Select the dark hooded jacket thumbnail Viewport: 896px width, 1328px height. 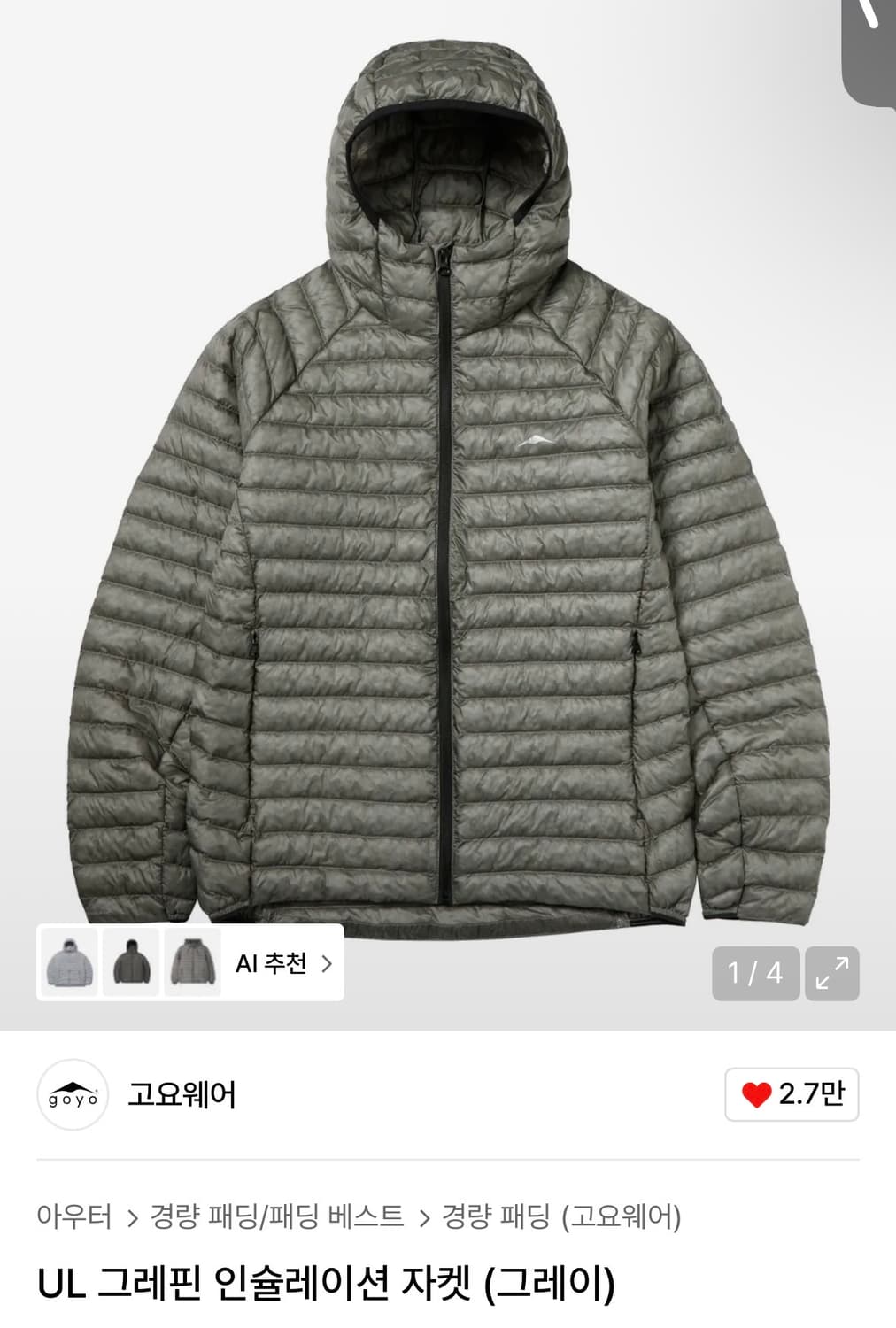(131, 963)
